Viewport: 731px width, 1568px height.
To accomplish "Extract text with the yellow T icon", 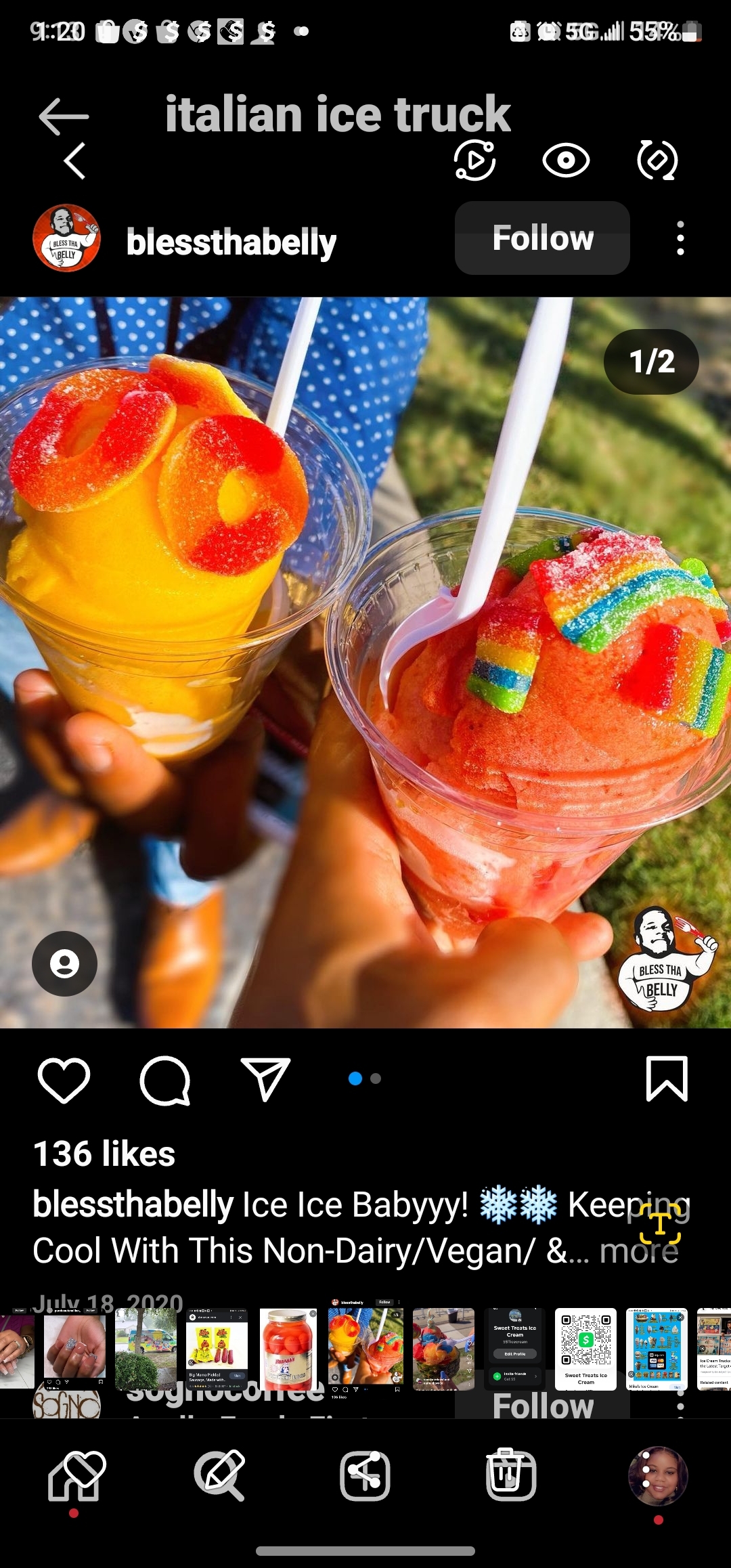I will (660, 1224).
